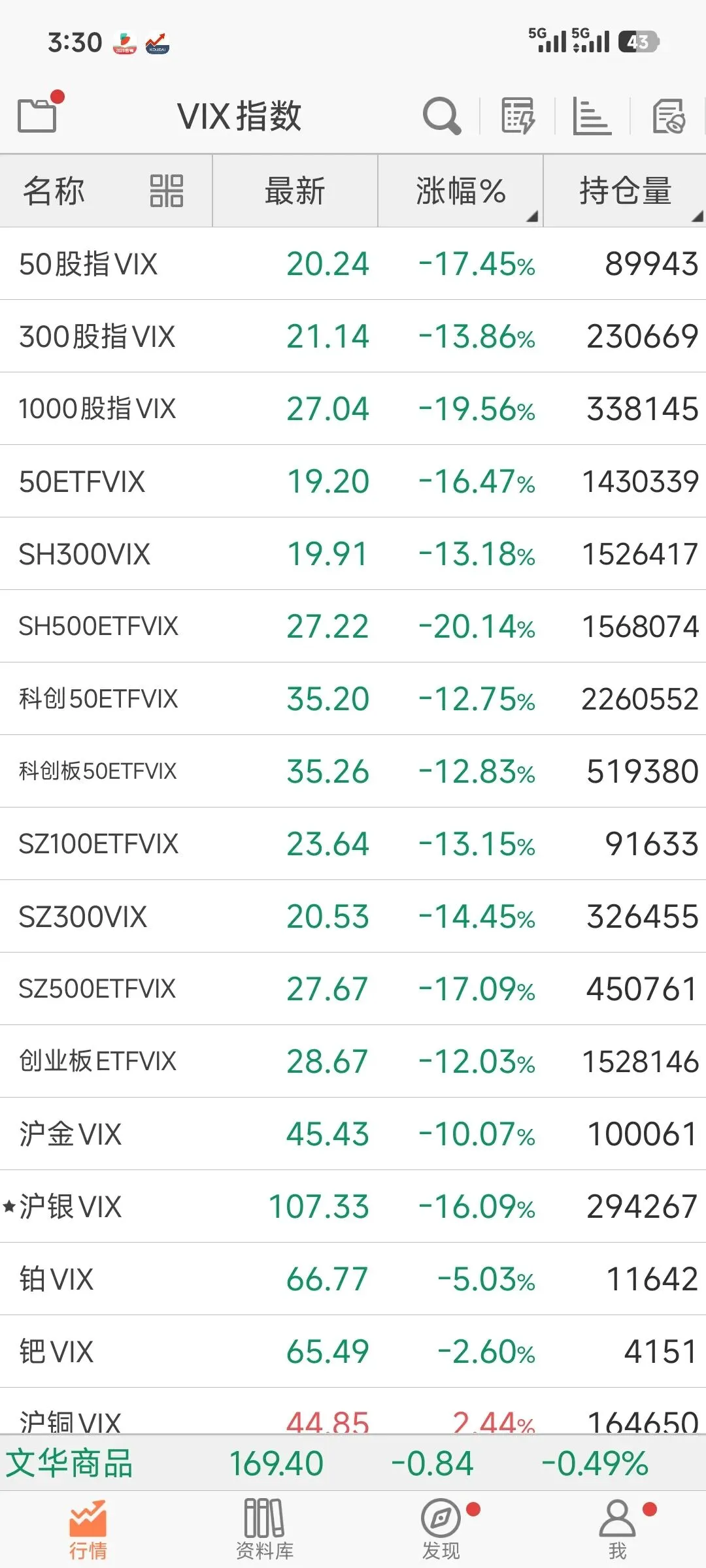This screenshot has width=706, height=1568.
Task: Go to the 我 tab
Action: pos(617,1529)
